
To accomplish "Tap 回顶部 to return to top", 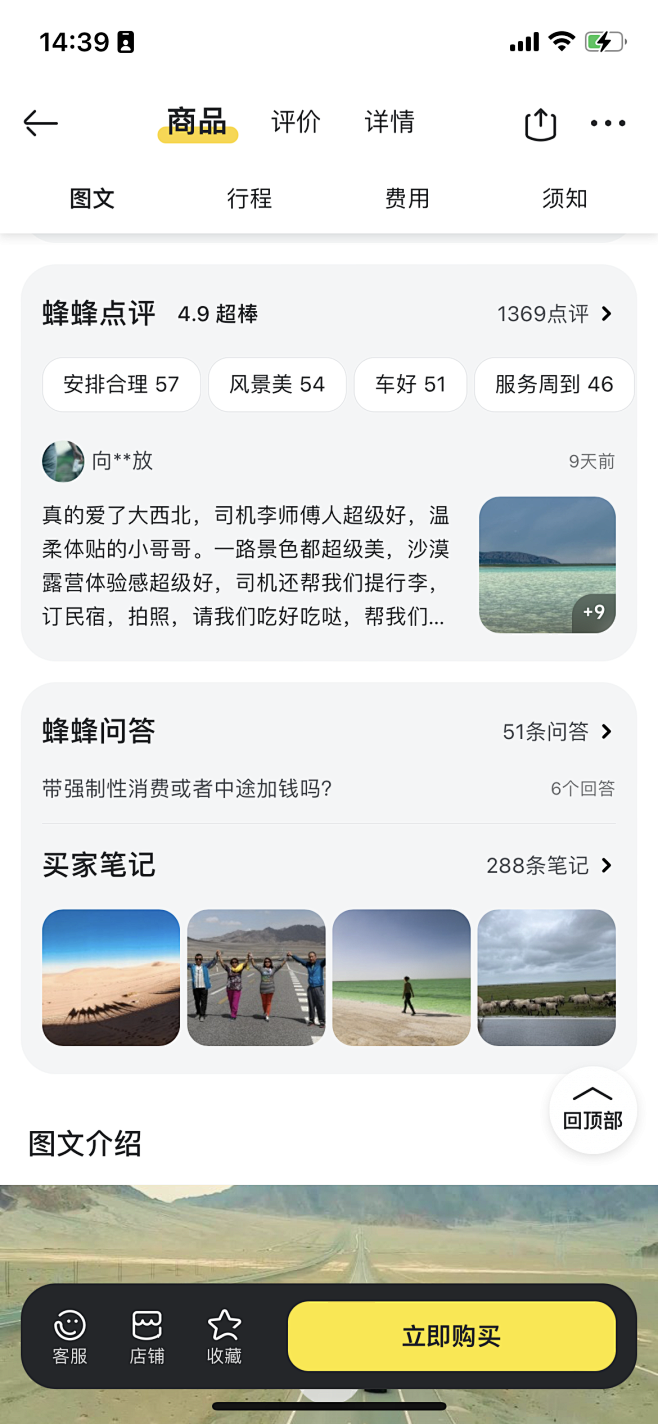I will 592,1109.
